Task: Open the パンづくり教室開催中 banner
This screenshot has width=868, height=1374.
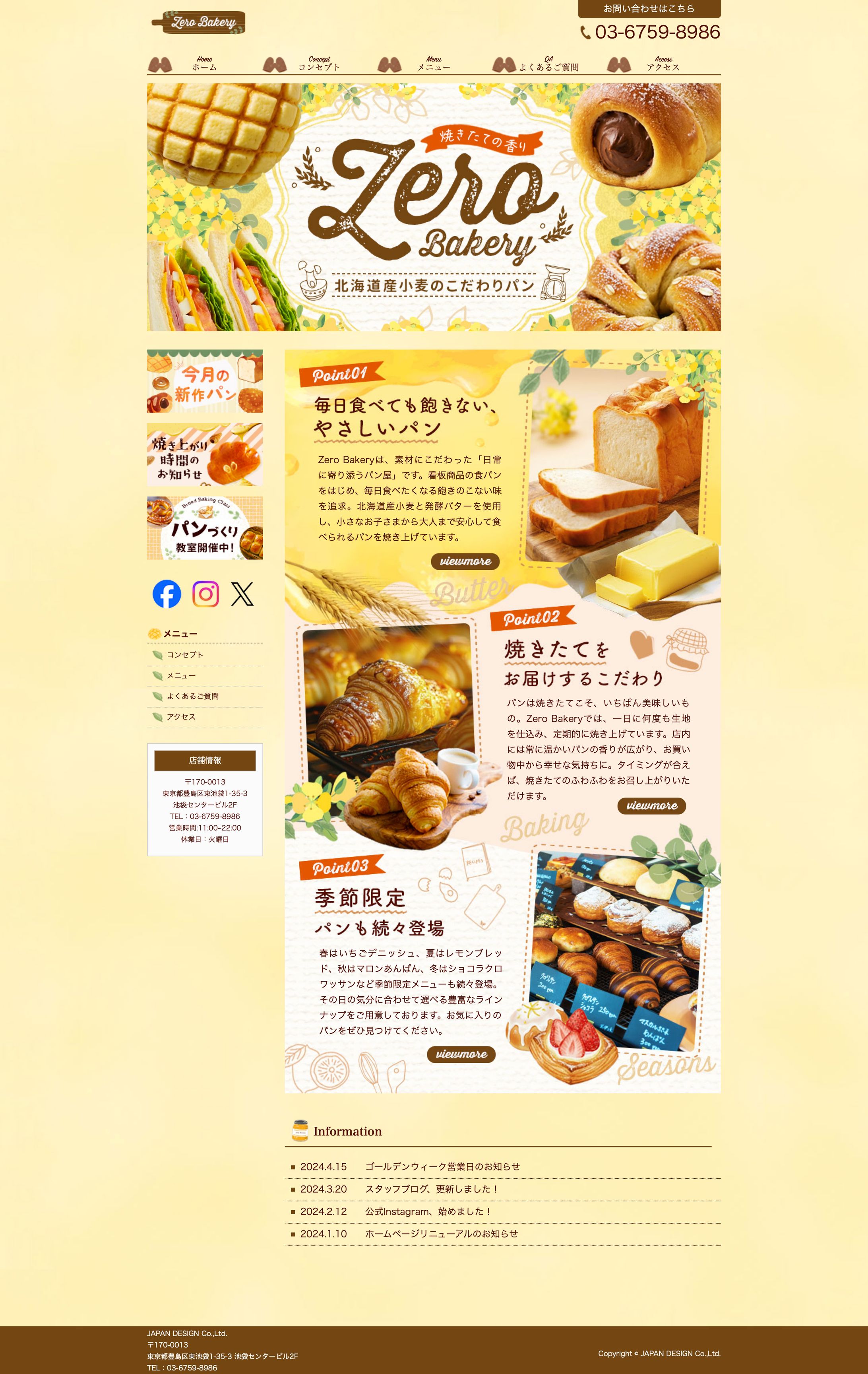Action: (205, 528)
